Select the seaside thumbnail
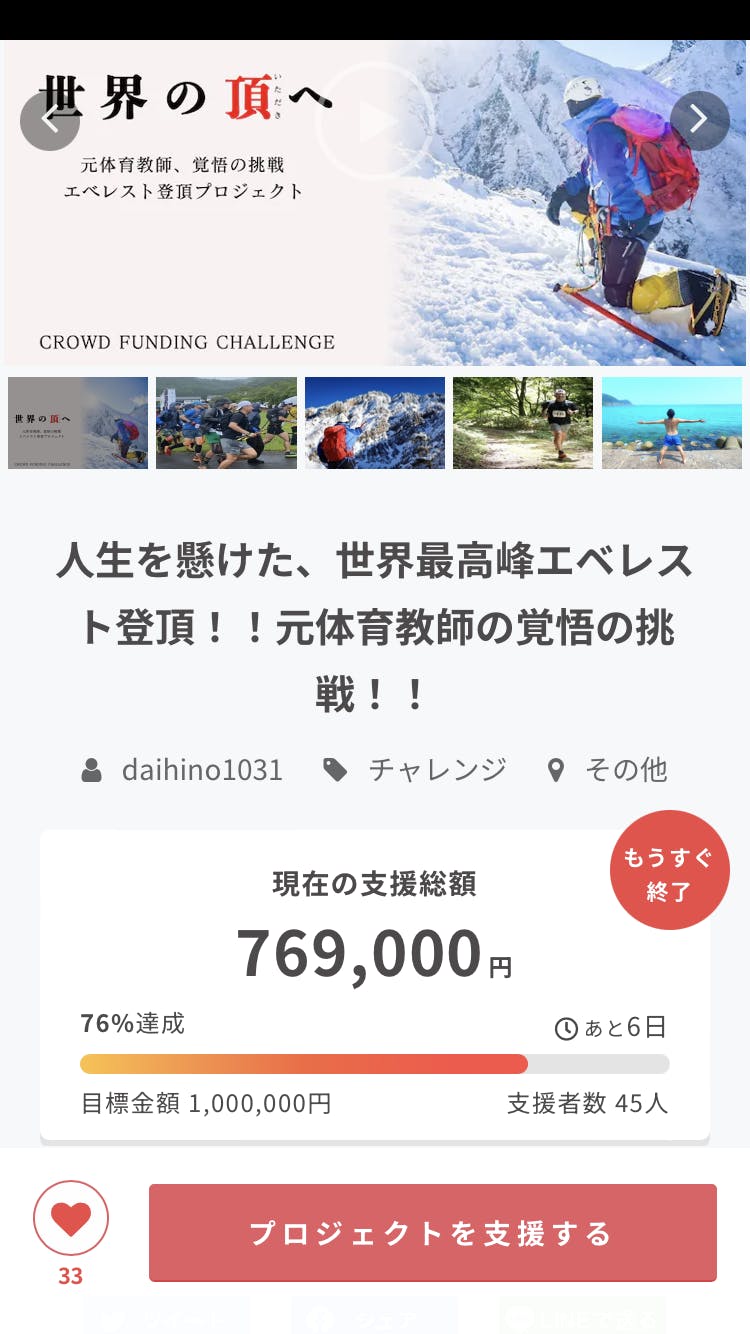The width and height of the screenshot is (750, 1334). tap(672, 423)
